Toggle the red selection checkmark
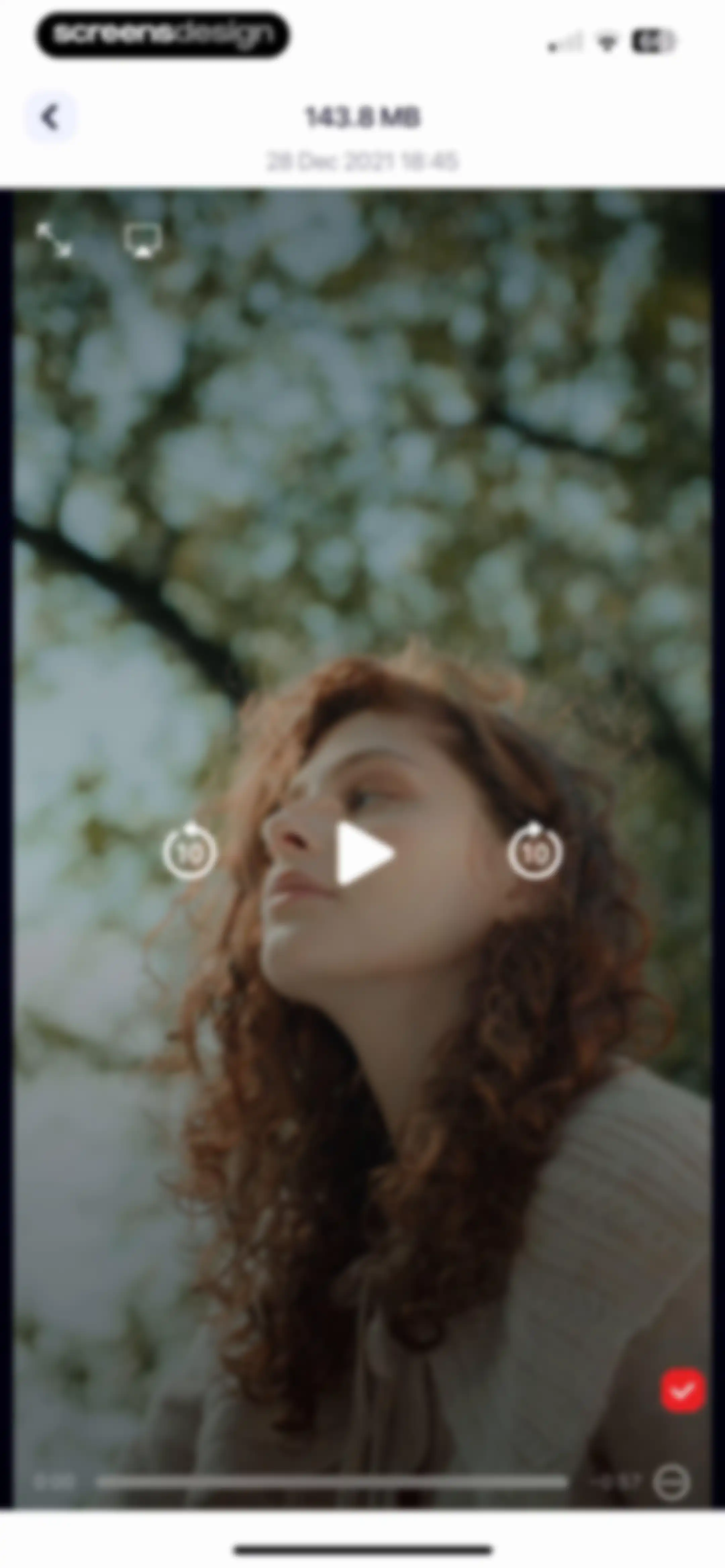Viewport: 725px width, 1568px height. (683, 1390)
